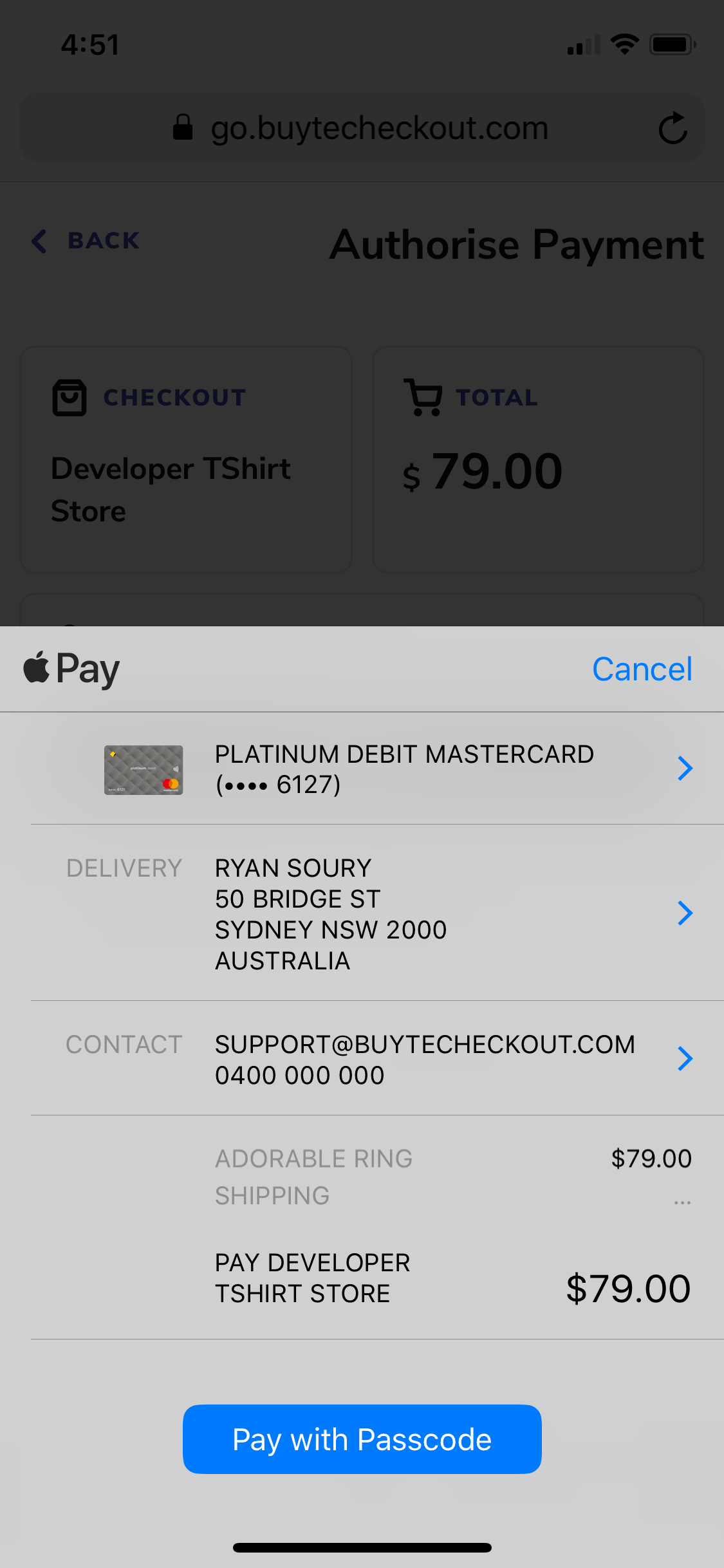Confirm payment with Pay with Passcode
Image resolution: width=724 pixels, height=1568 pixels.
click(x=362, y=1439)
